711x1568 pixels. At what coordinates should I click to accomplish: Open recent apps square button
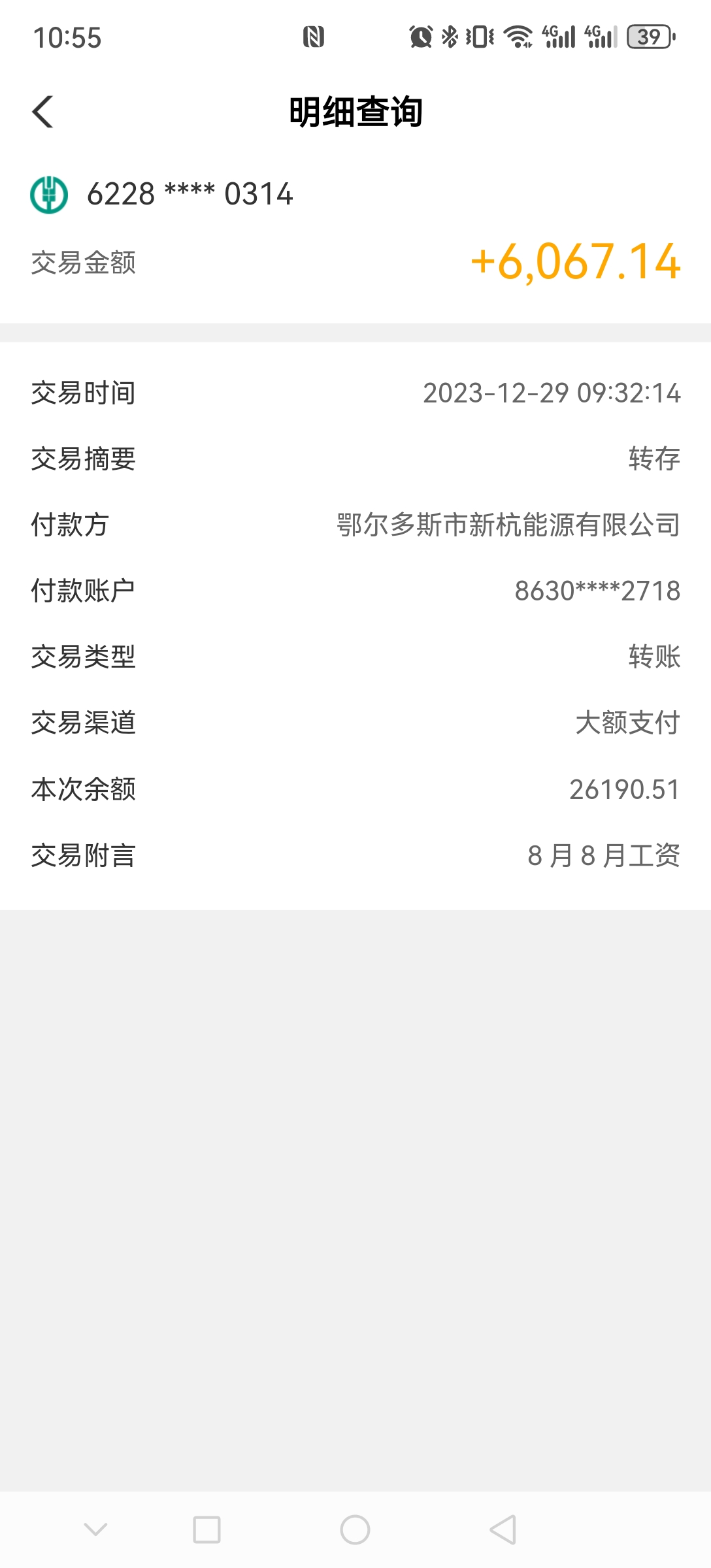[x=207, y=1529]
